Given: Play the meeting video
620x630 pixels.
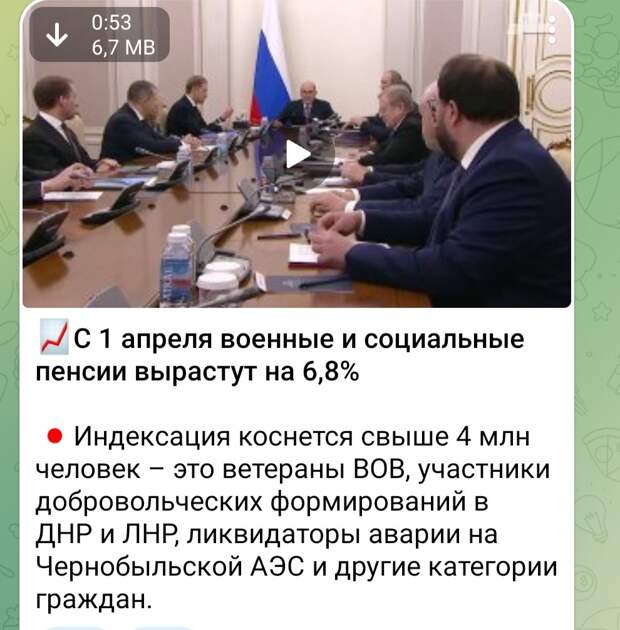Looking at the screenshot, I should 297,154.
